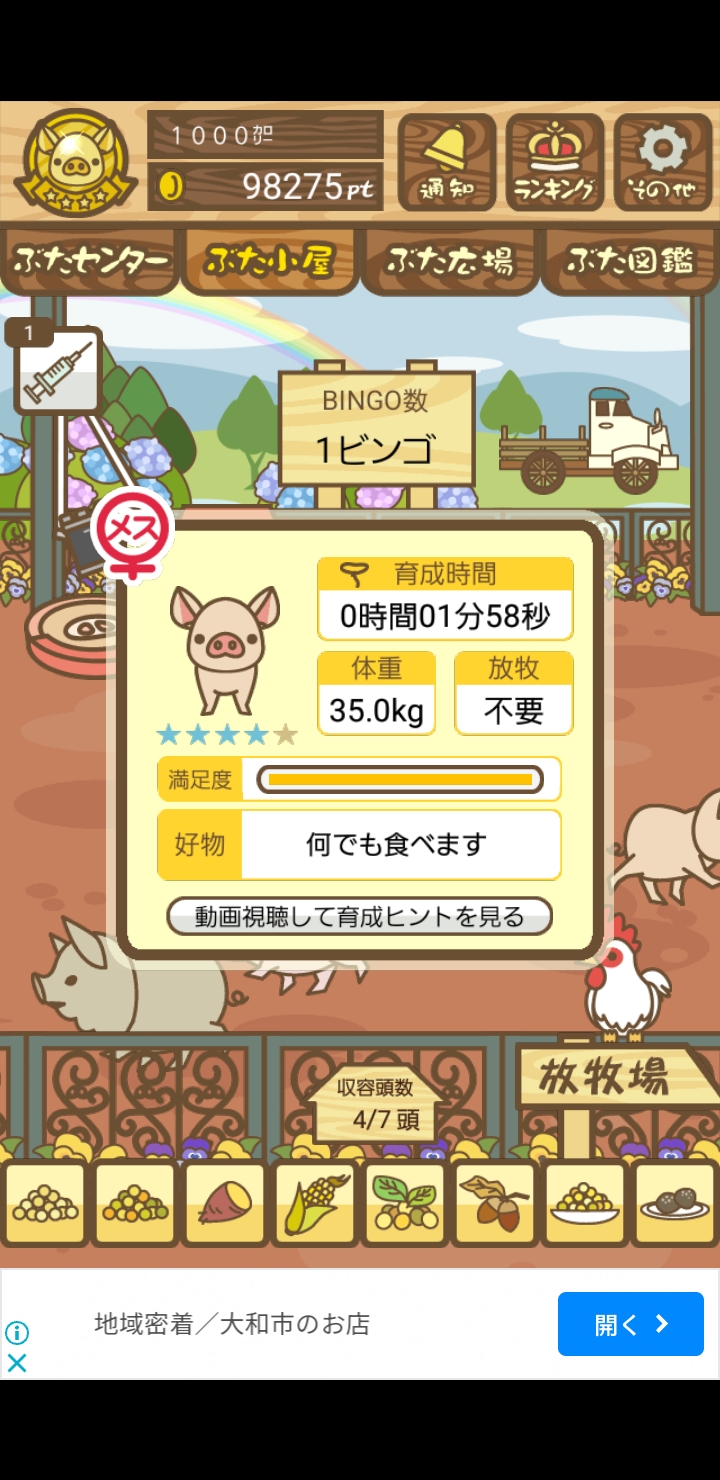Switch to the ぶた図鑑 tab
The width and height of the screenshot is (720, 1480).
pyautogui.click(x=630, y=261)
